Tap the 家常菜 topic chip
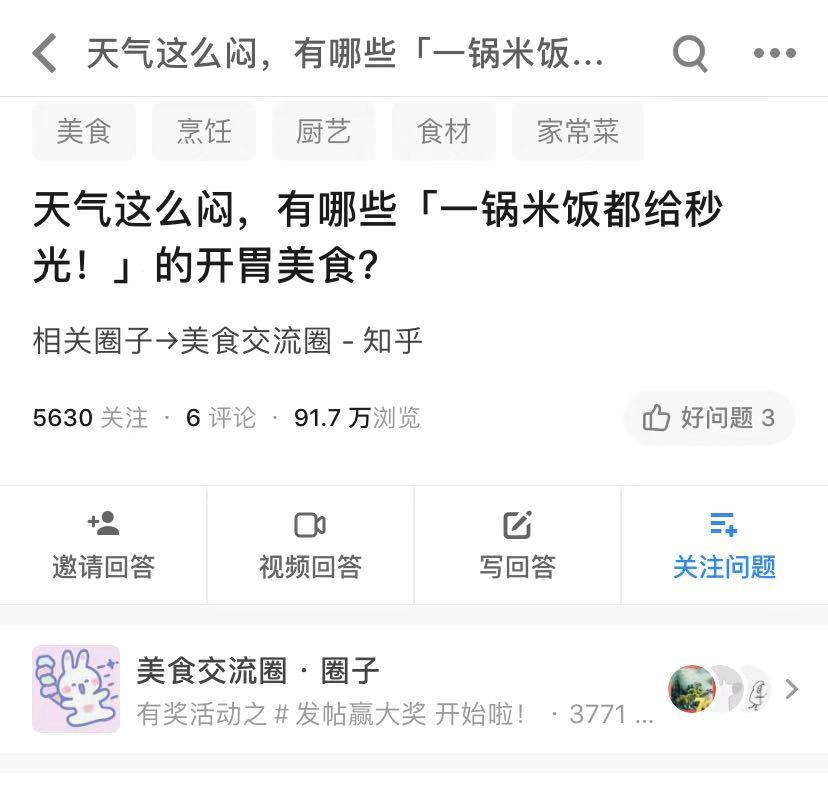This screenshot has height=807, width=828. [578, 131]
